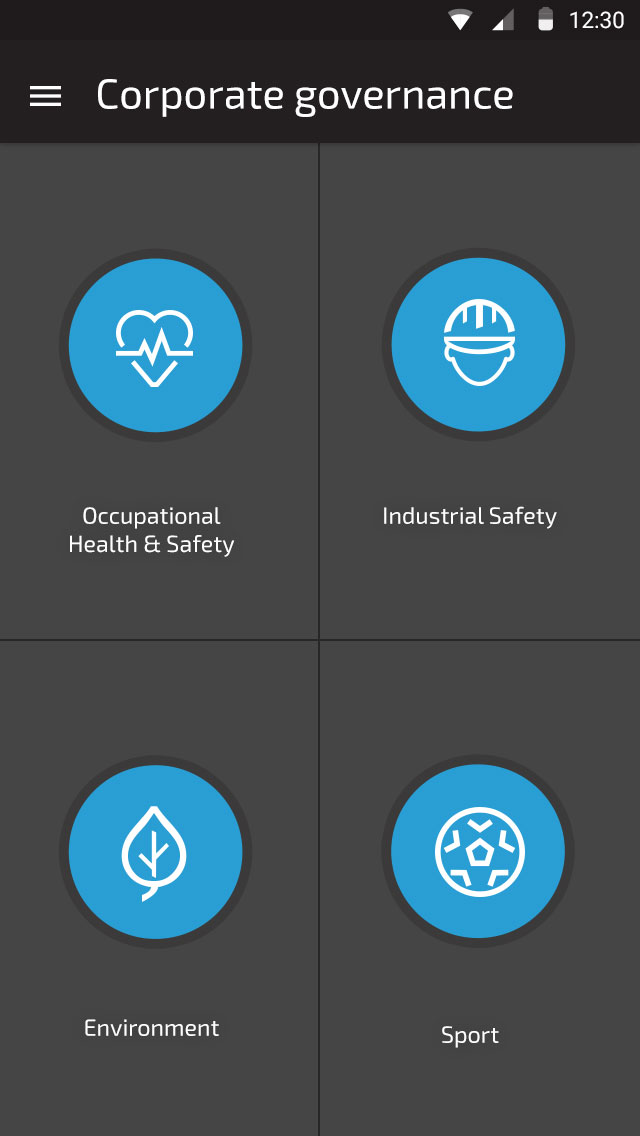Viewport: 640px width, 1136px height.
Task: Go to the Environment category
Action: point(159,888)
